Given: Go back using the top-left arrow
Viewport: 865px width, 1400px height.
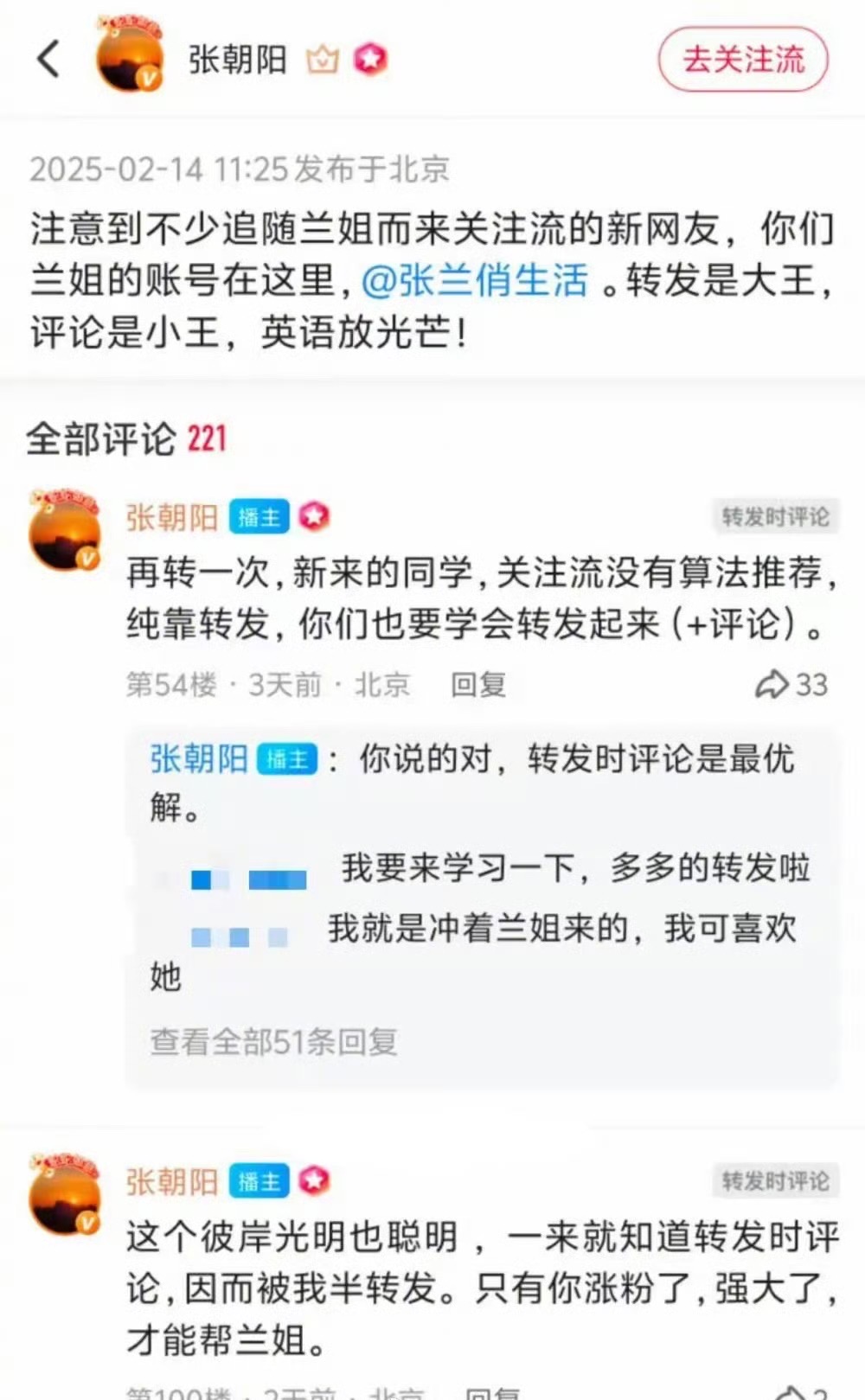Looking at the screenshot, I should [x=49, y=60].
